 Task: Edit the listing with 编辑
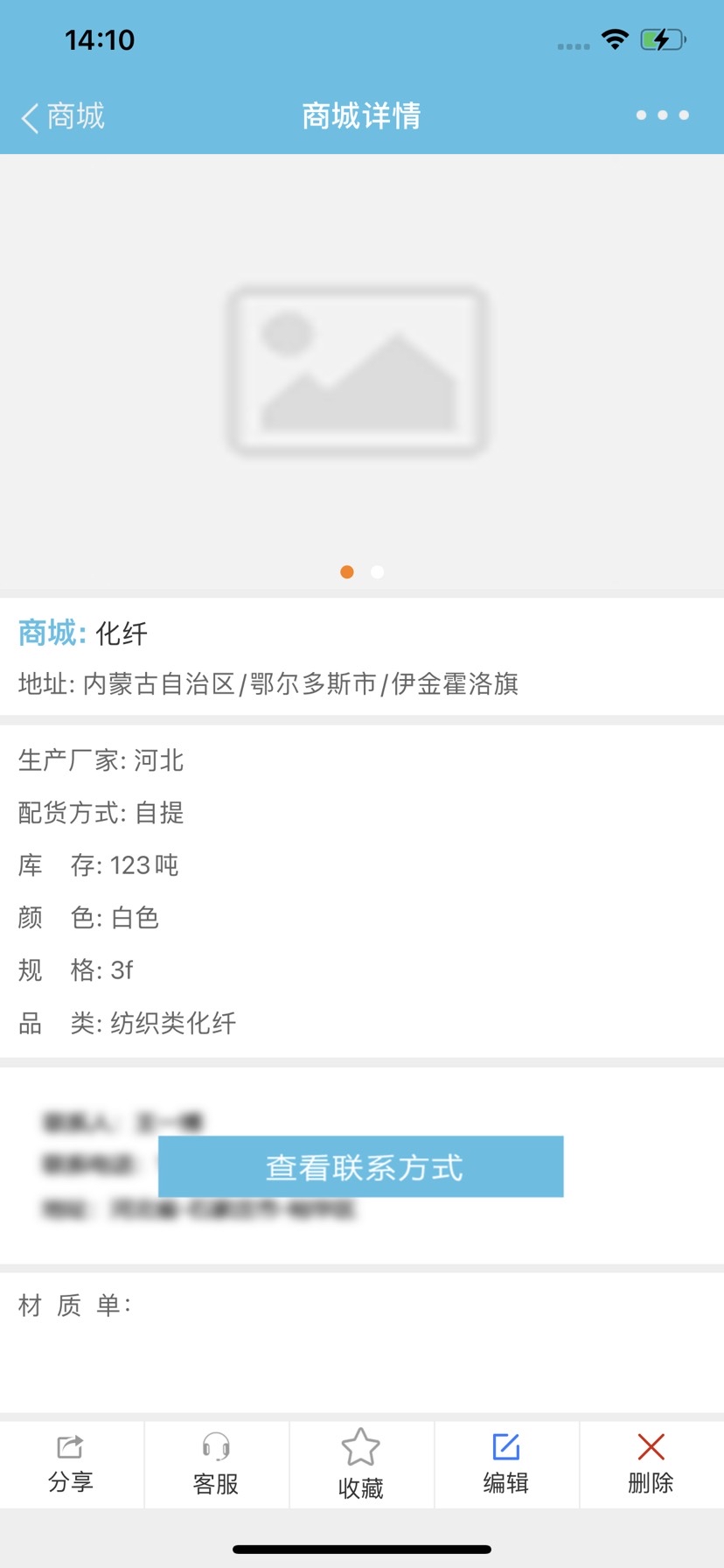(x=506, y=1464)
